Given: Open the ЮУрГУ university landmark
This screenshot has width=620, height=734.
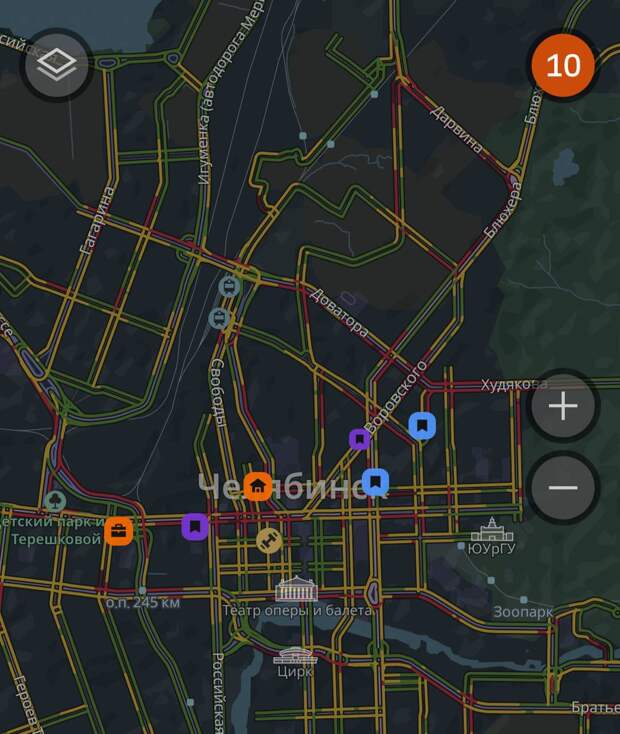Looking at the screenshot, I should (492, 530).
